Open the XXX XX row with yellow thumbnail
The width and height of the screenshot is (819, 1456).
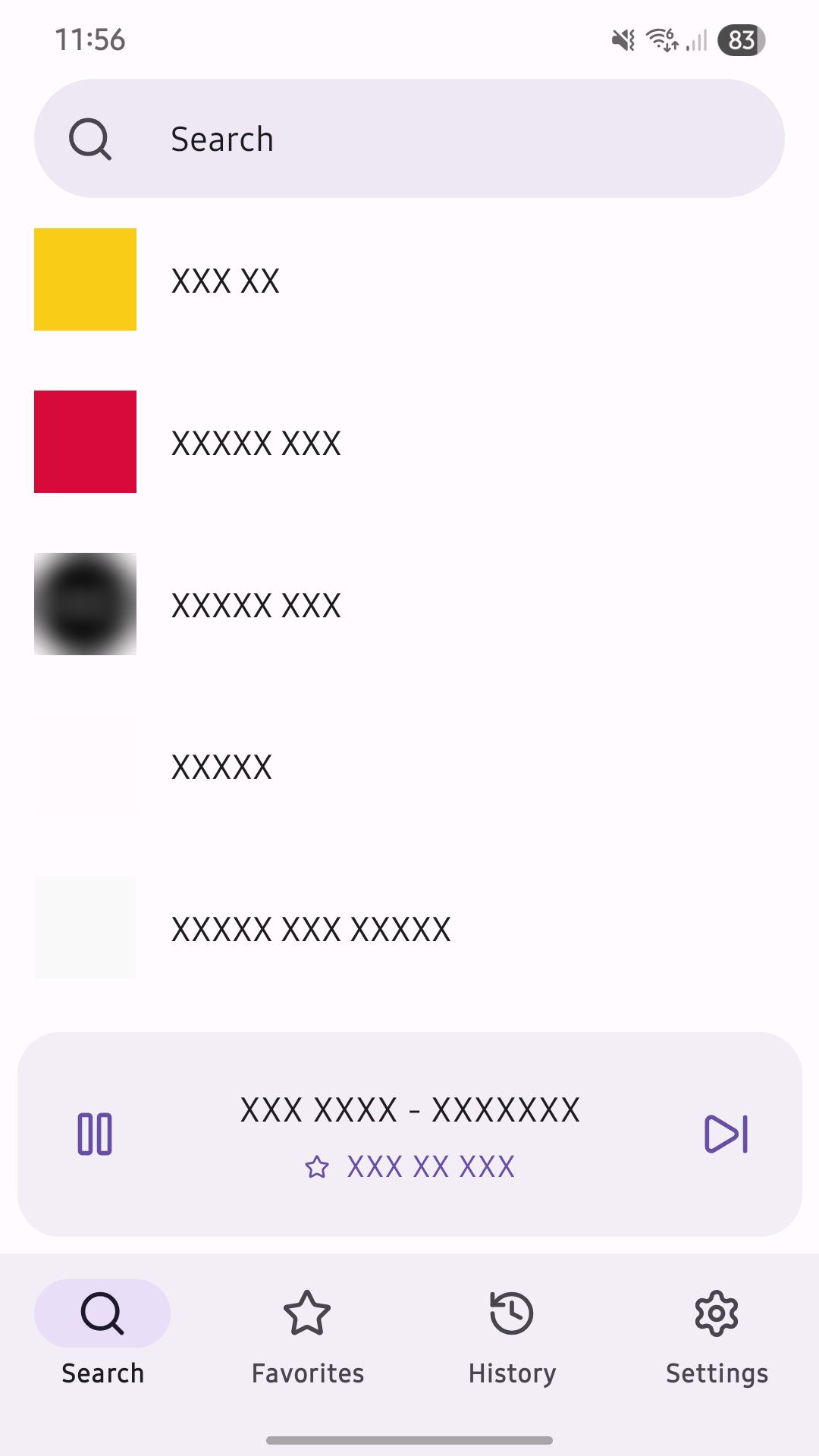409,280
